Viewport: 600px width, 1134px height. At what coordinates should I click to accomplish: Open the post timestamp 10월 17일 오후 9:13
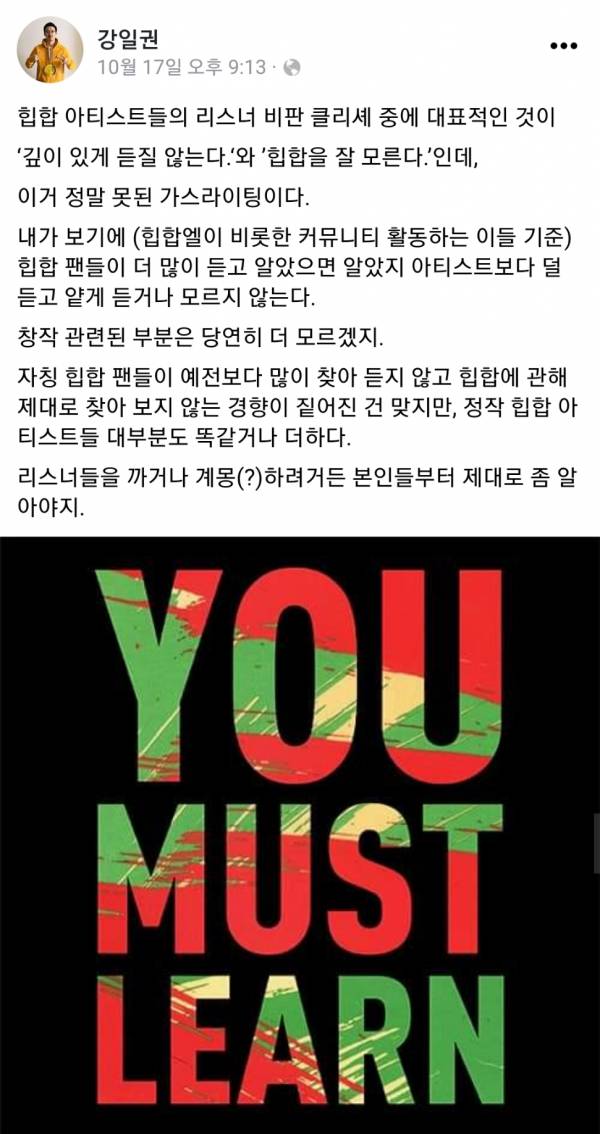[x=181, y=67]
